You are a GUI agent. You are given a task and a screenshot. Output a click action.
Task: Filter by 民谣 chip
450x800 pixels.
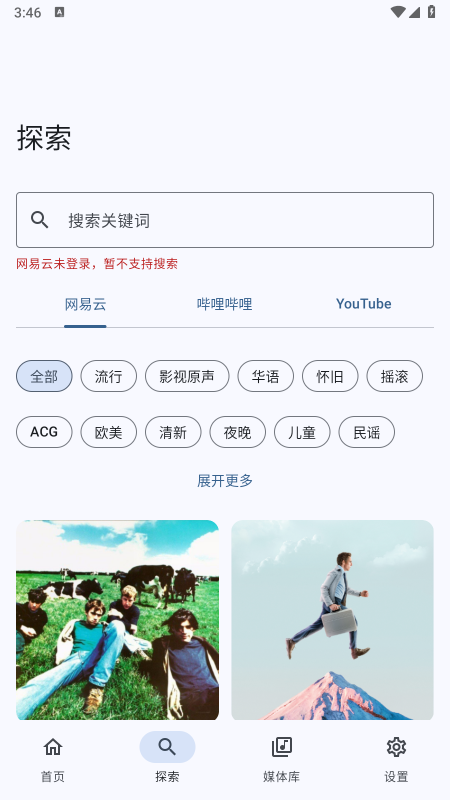point(367,432)
